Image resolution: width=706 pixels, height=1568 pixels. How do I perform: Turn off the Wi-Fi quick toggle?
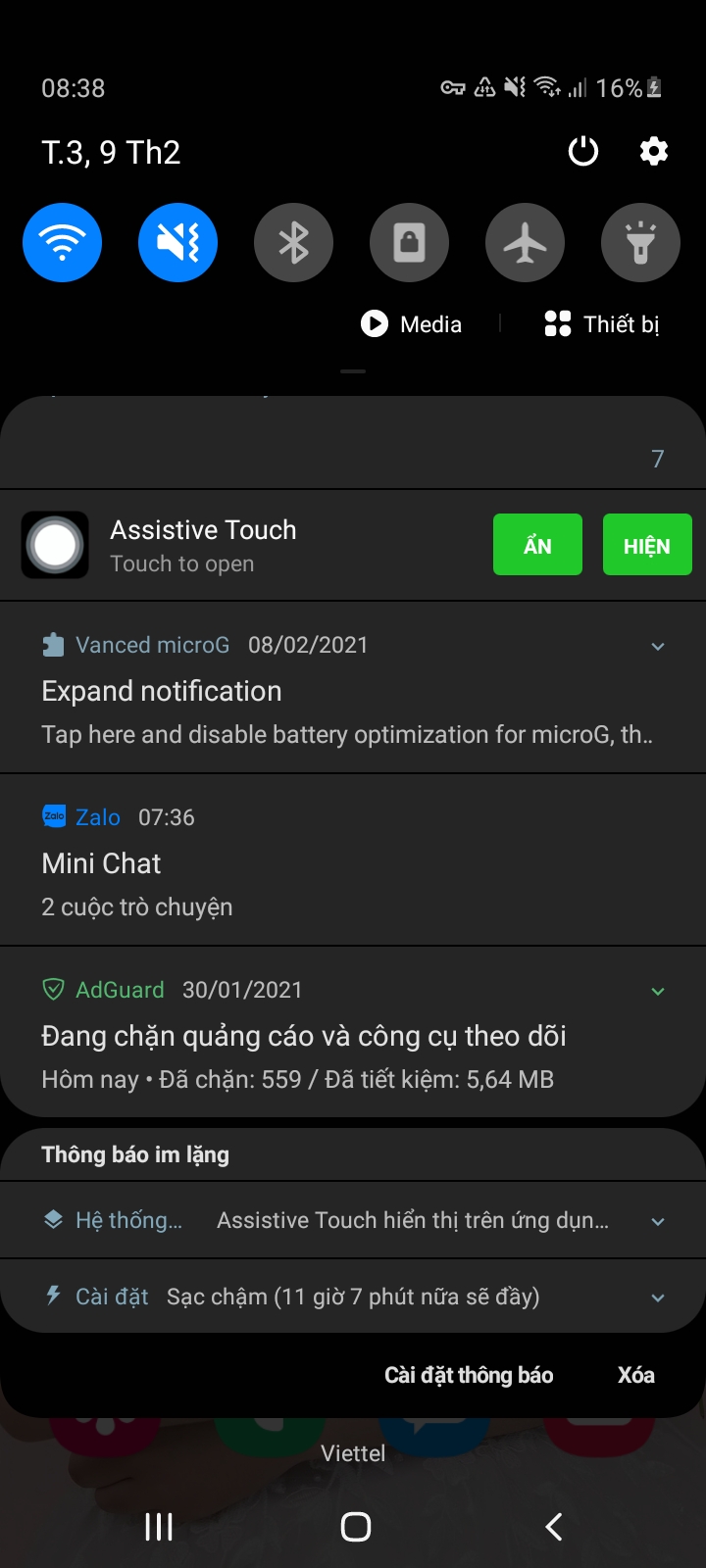click(x=62, y=242)
